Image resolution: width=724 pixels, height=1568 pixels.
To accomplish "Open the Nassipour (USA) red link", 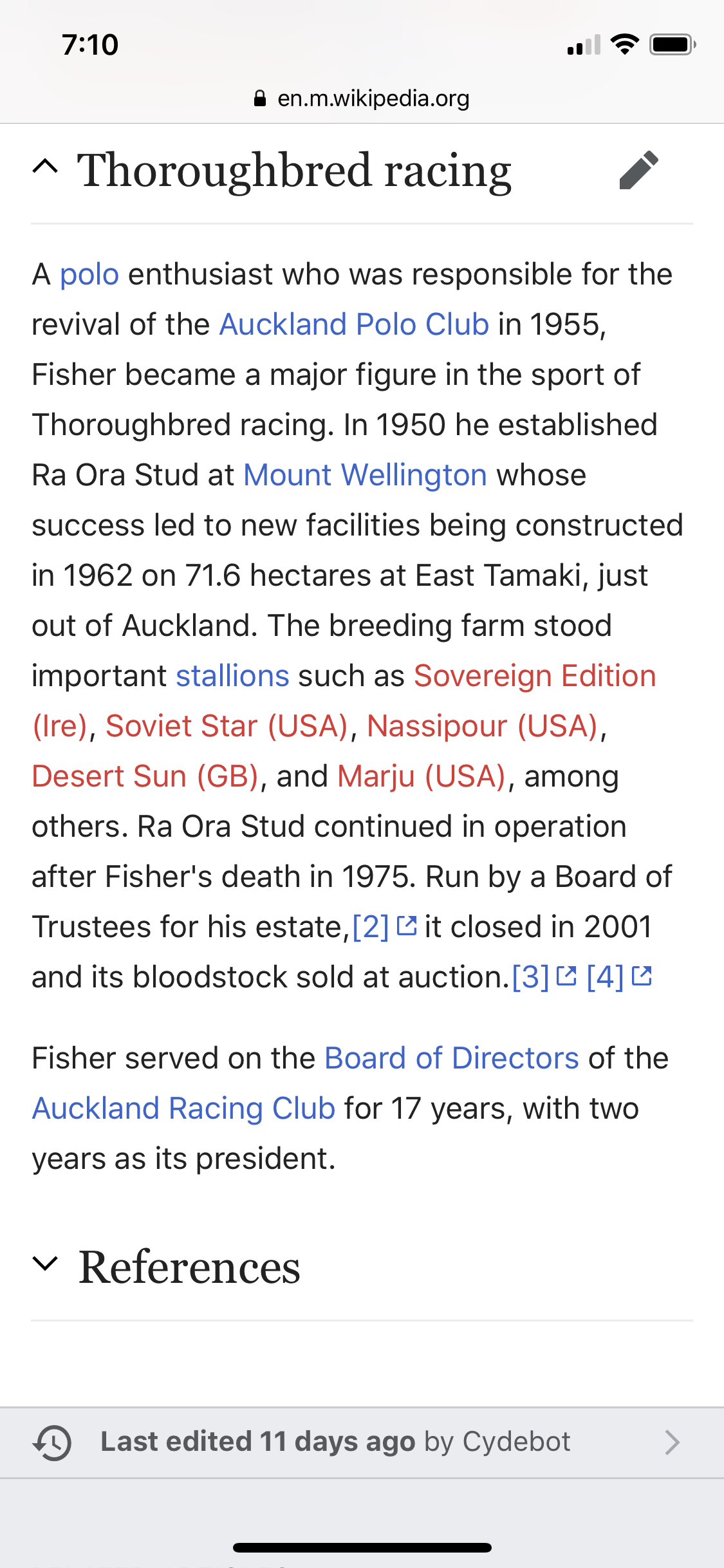I will [x=483, y=726].
